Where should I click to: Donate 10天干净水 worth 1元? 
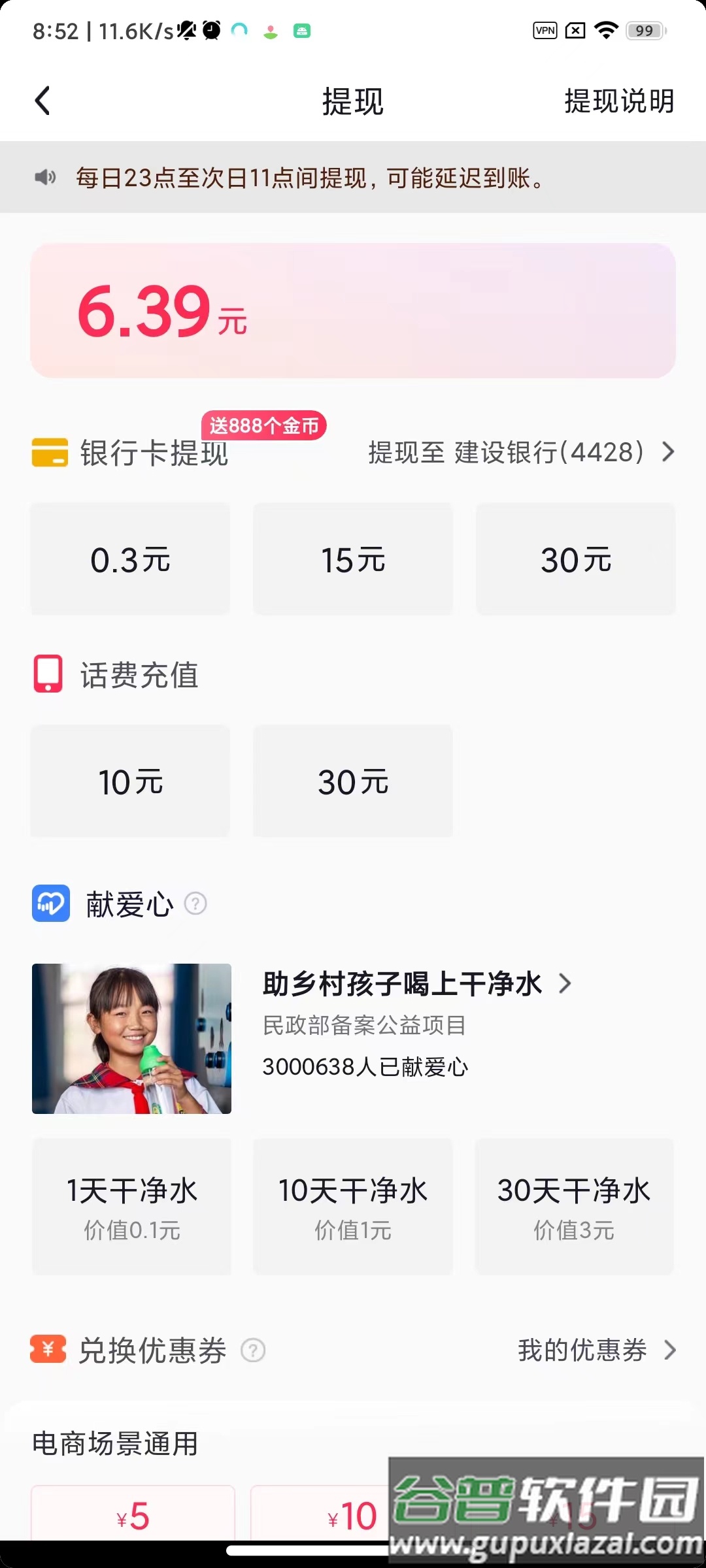pyautogui.click(x=353, y=1206)
